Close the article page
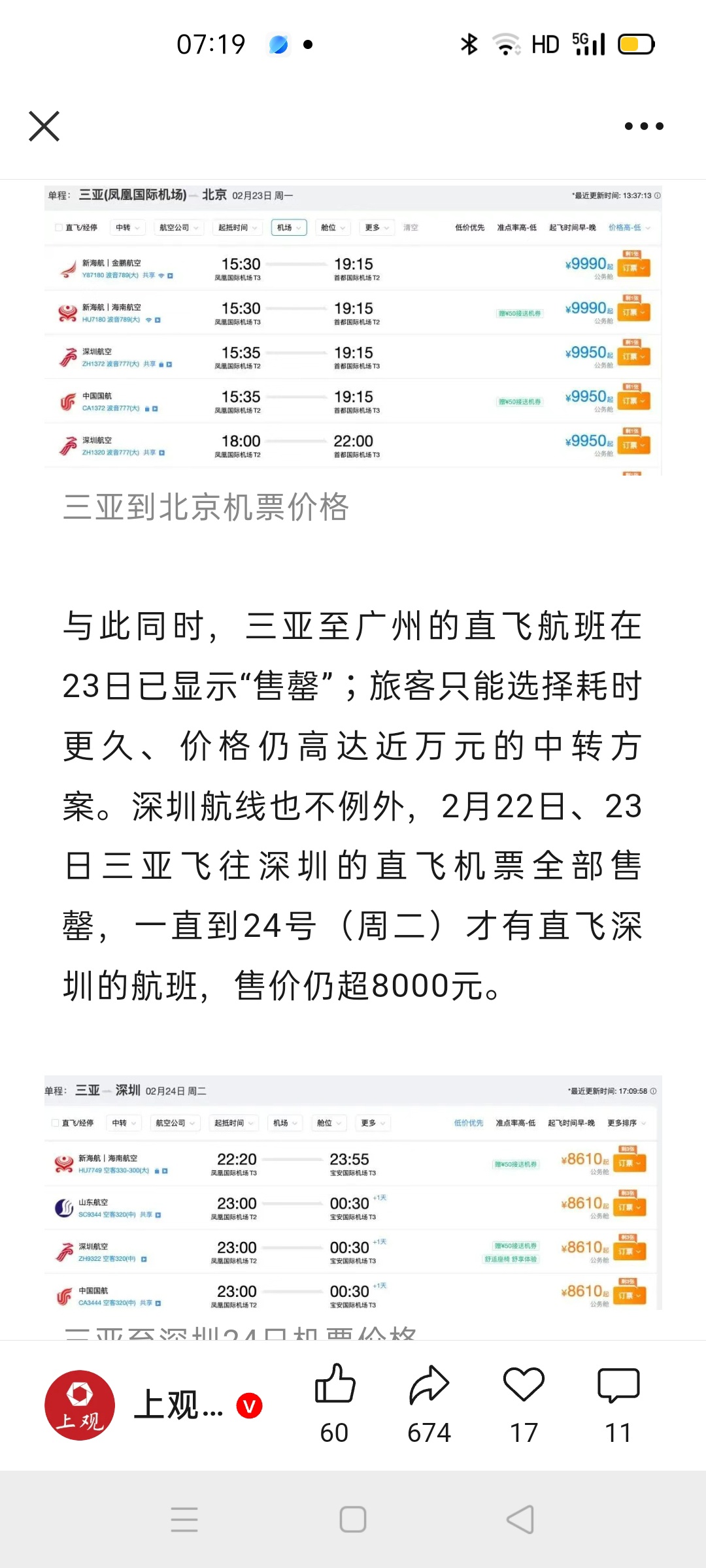Viewport: 706px width, 1568px height. [x=44, y=126]
